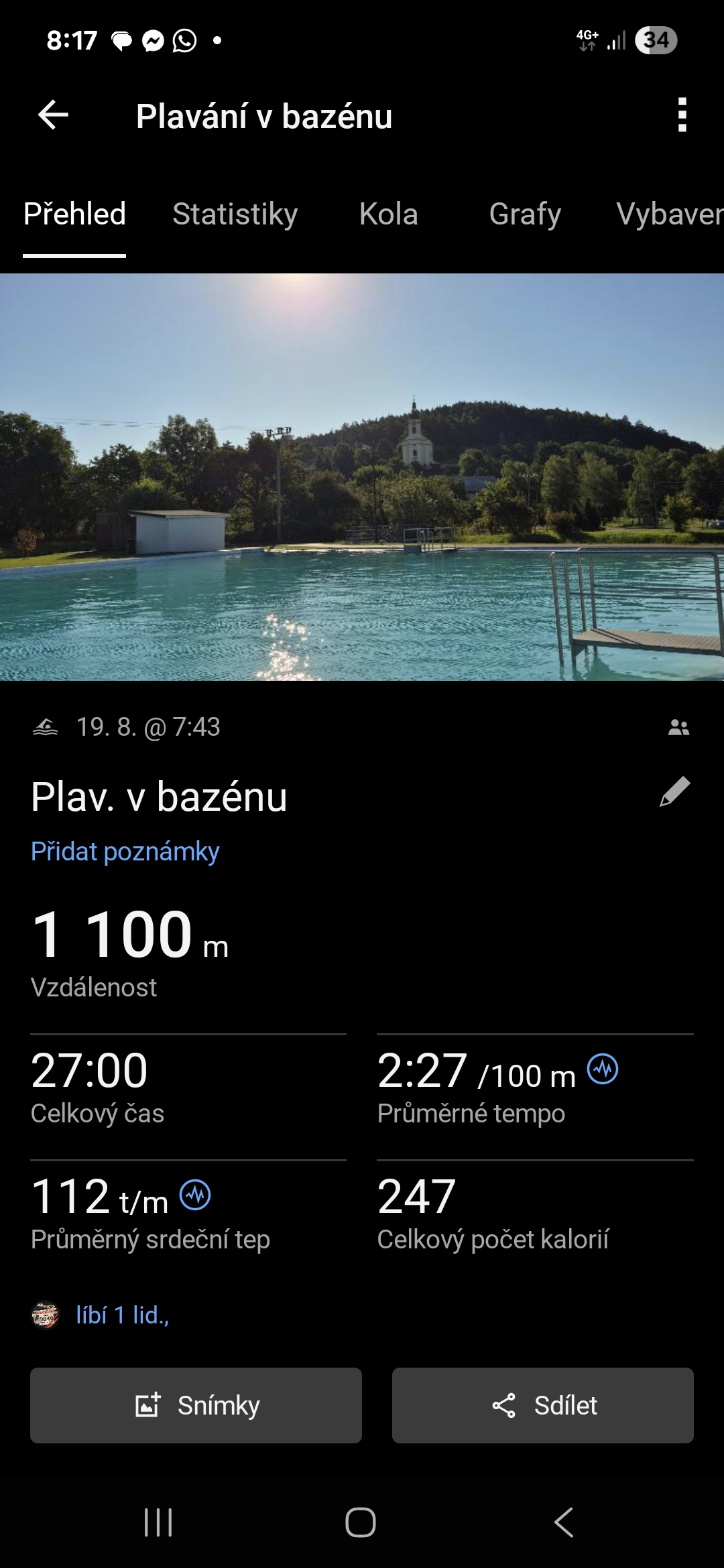Tap Přidat poznámky link
The image size is (724, 1568).
point(125,852)
